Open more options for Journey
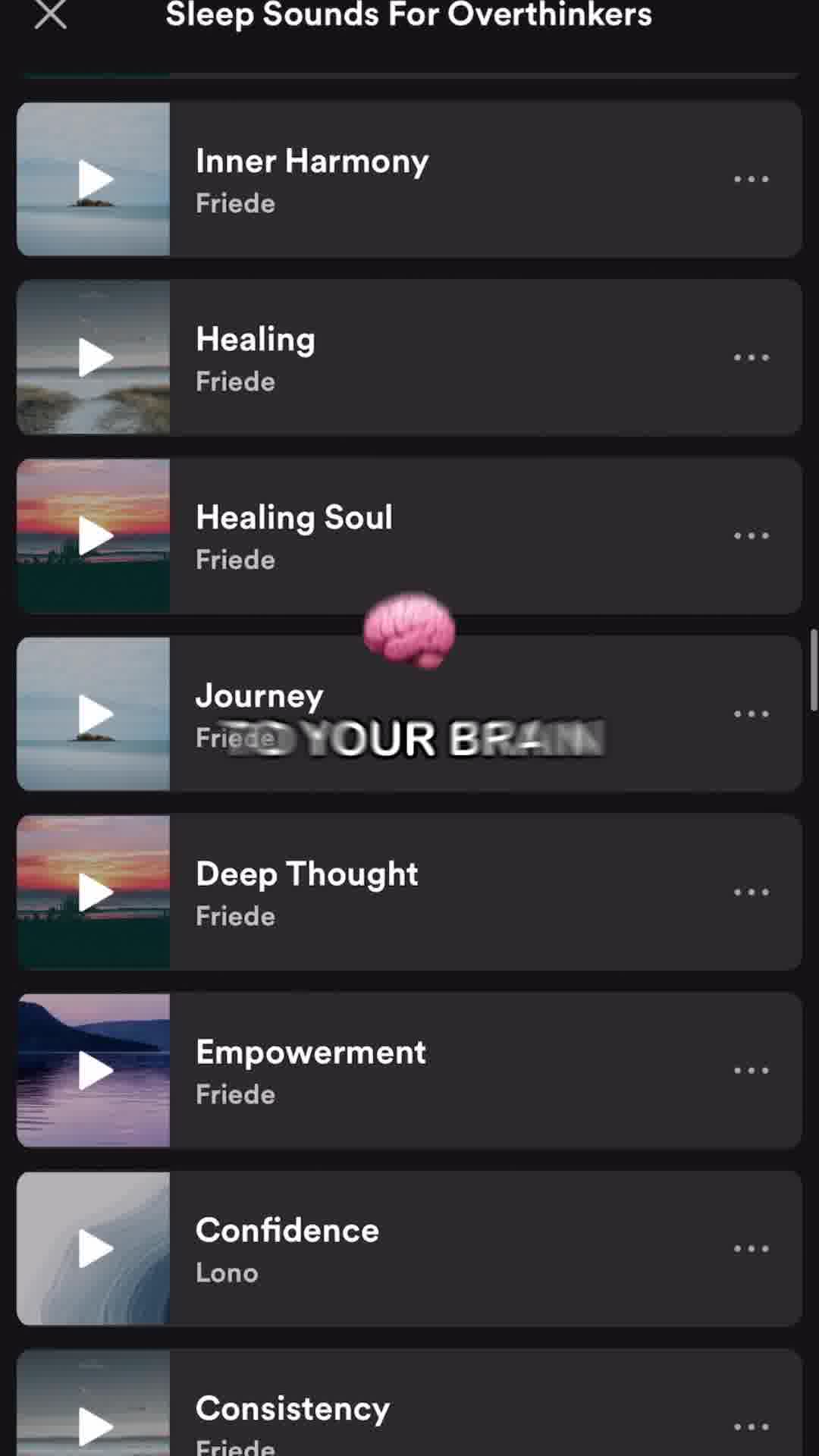The image size is (819, 1456). click(x=751, y=714)
